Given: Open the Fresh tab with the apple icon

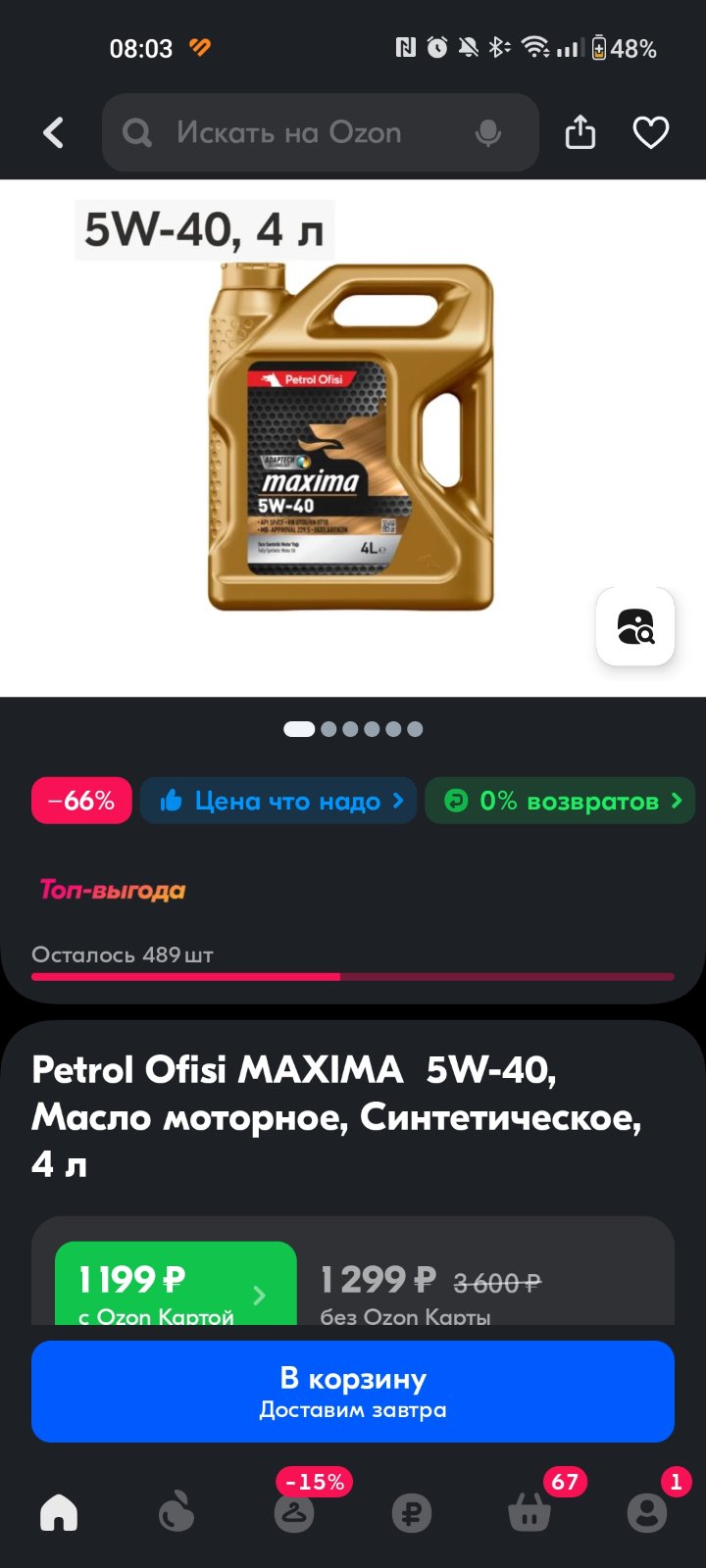Looking at the screenshot, I should (x=176, y=1513).
